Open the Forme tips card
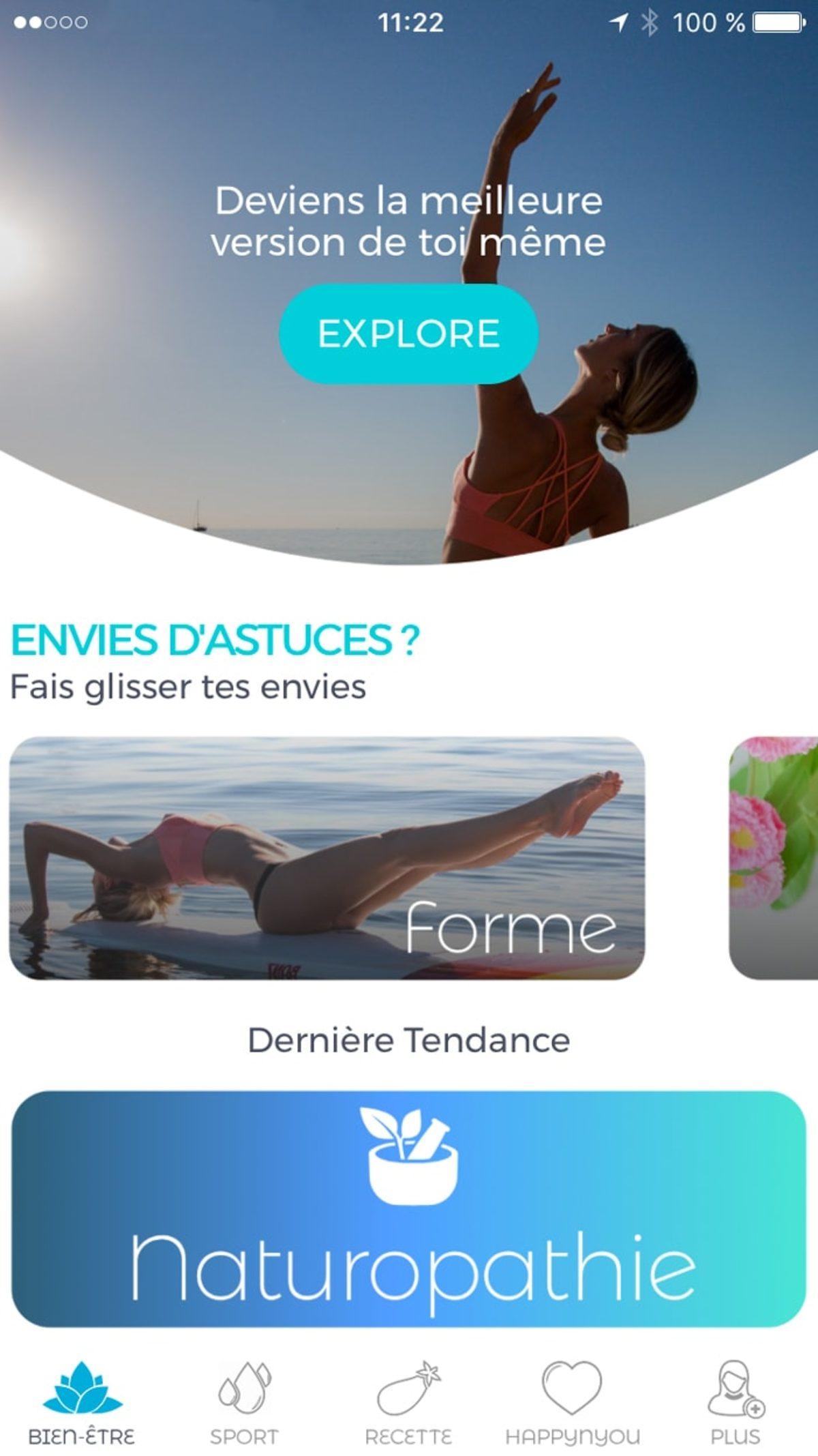 click(x=327, y=857)
